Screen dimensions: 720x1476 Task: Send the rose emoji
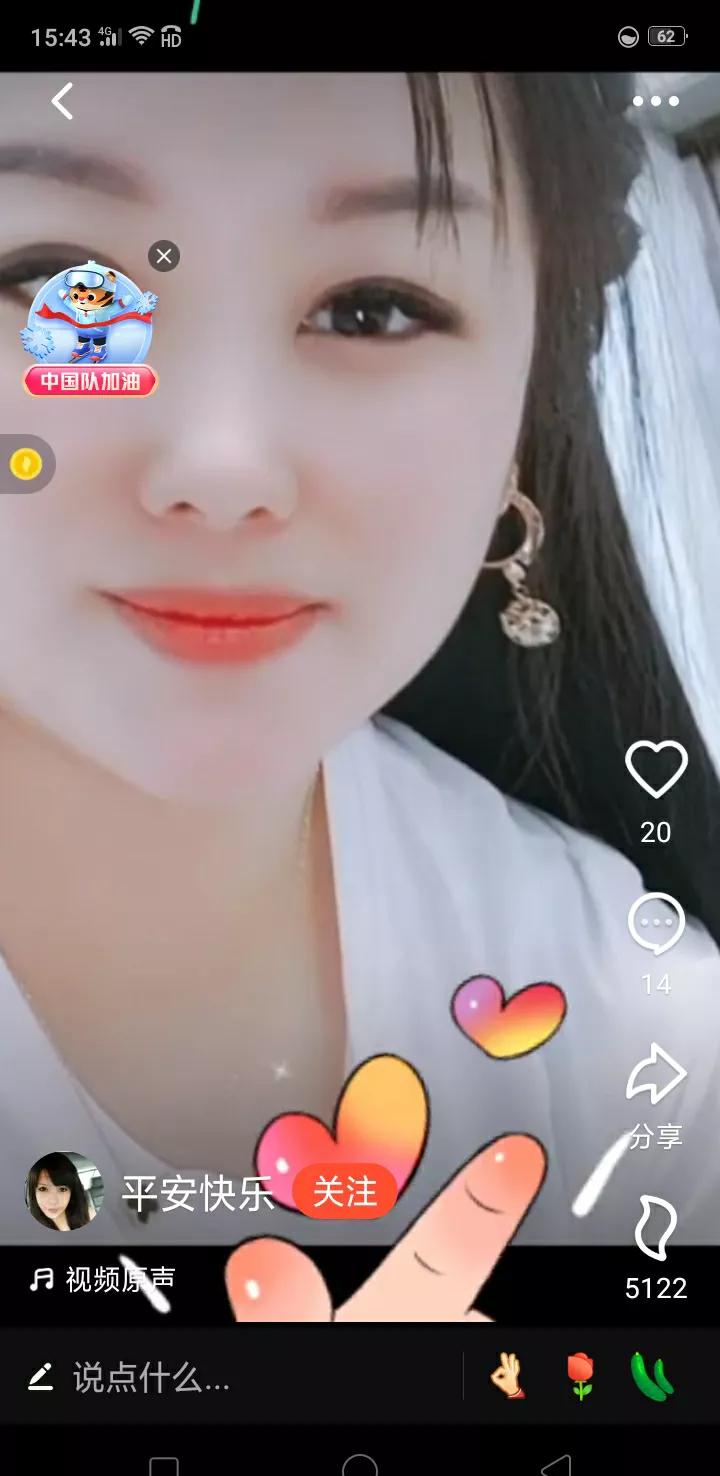[x=580, y=1376]
